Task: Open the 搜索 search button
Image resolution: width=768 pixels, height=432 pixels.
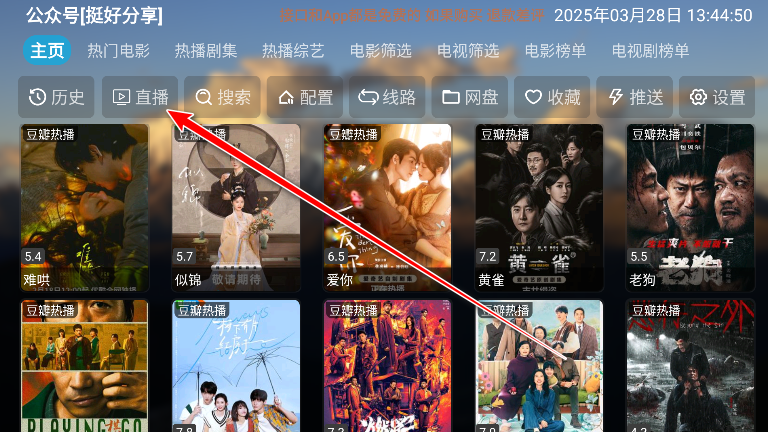Action: point(222,97)
